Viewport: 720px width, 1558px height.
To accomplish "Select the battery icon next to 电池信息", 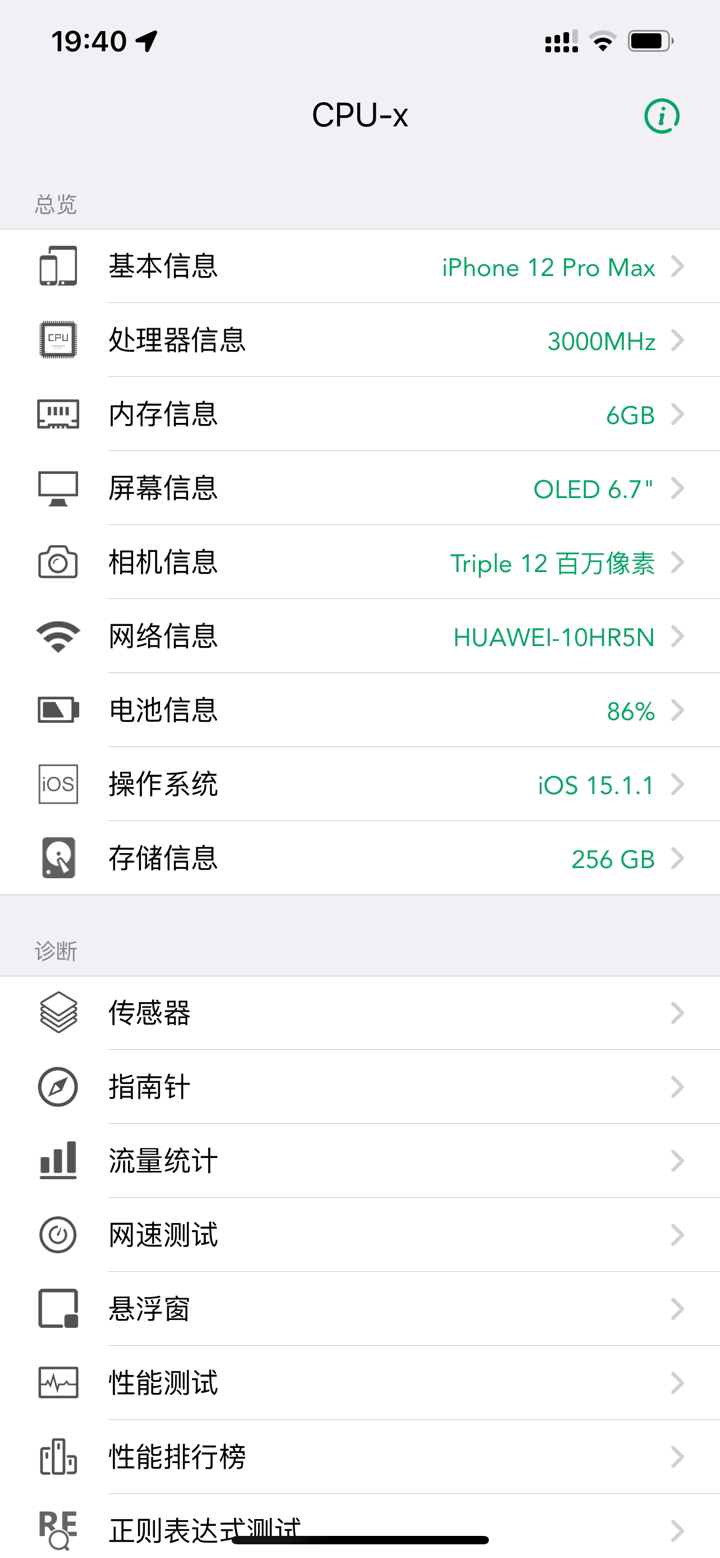I will click(57, 710).
